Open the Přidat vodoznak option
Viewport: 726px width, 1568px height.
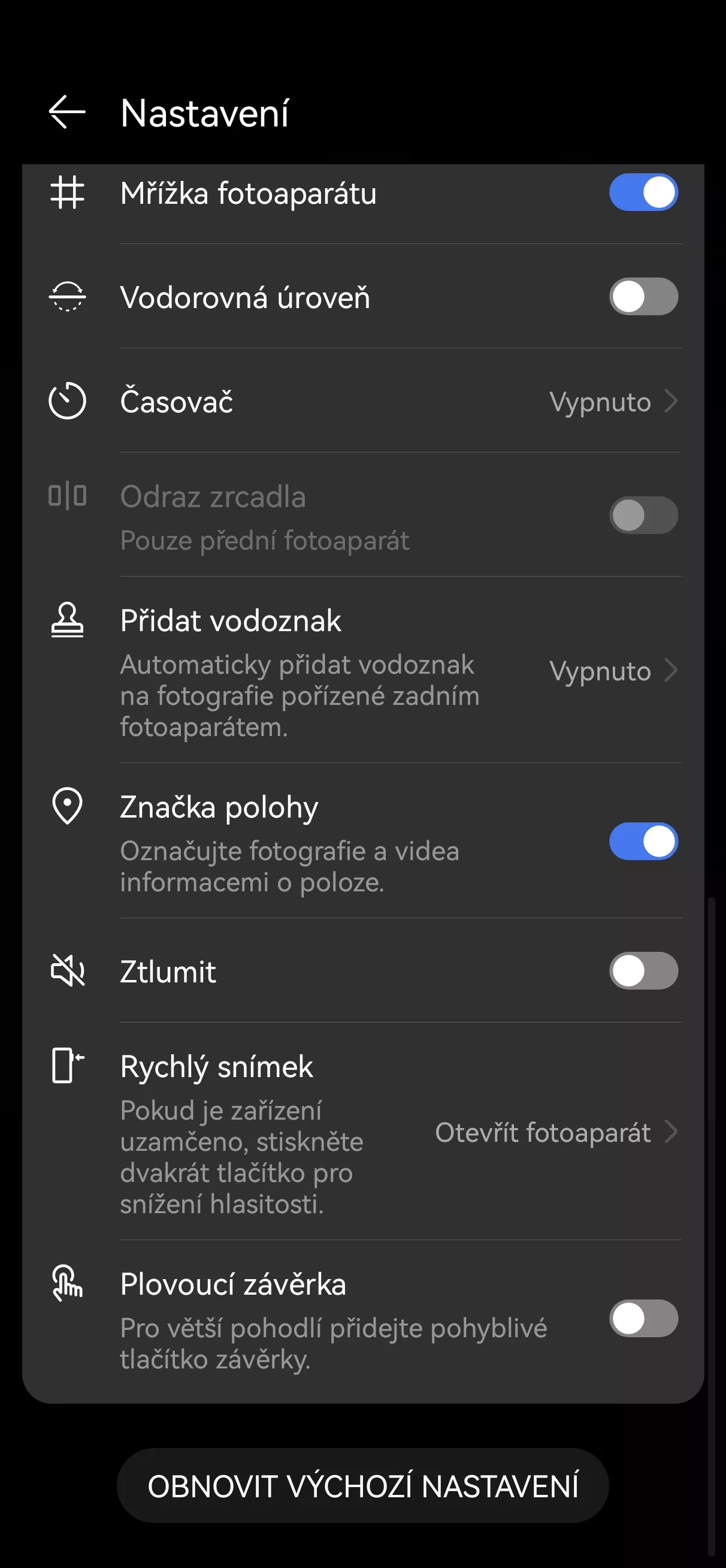click(364, 670)
